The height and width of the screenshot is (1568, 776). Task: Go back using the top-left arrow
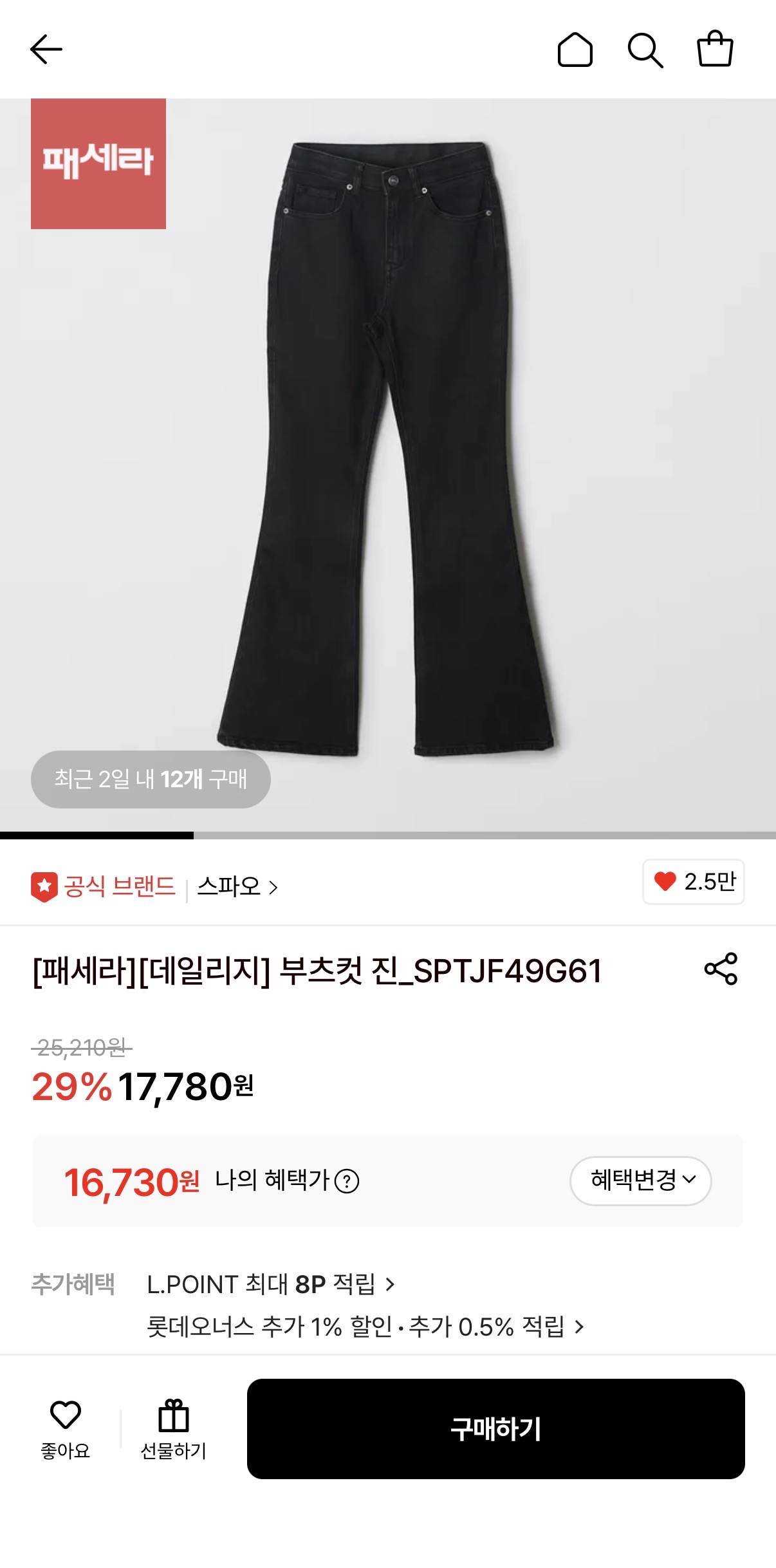46,50
